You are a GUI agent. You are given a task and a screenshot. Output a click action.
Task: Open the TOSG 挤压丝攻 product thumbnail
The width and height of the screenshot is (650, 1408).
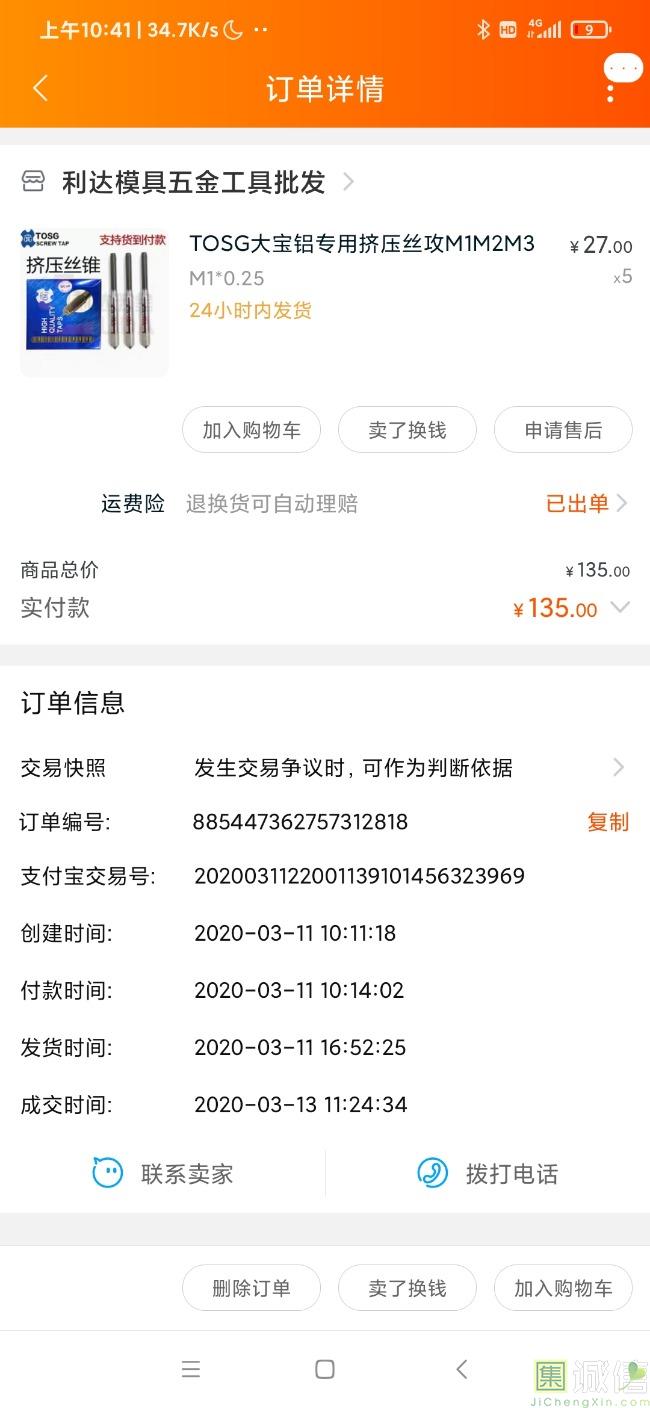click(x=94, y=302)
